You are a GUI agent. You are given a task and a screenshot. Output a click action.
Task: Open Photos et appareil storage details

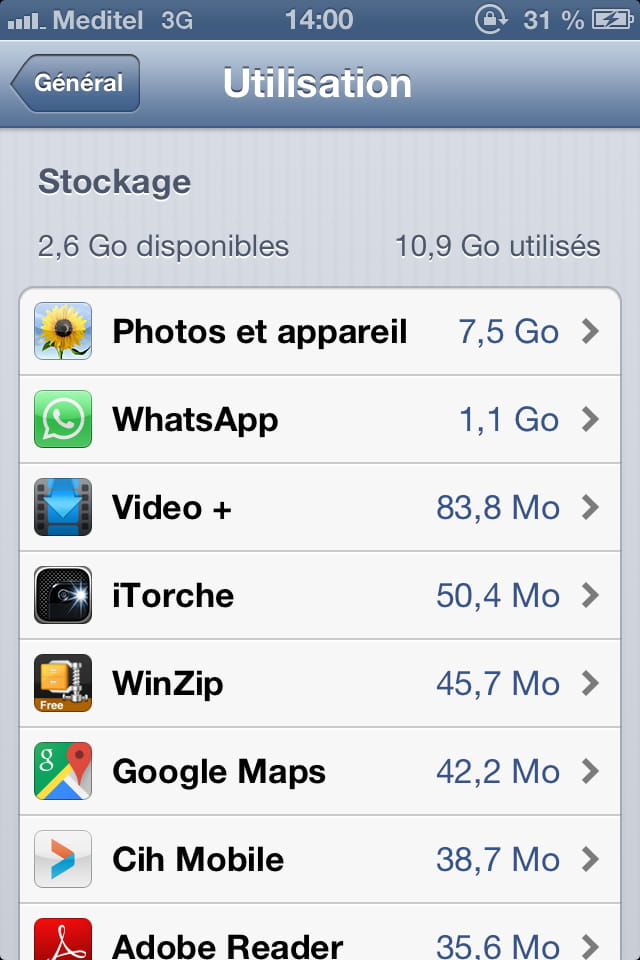click(320, 332)
